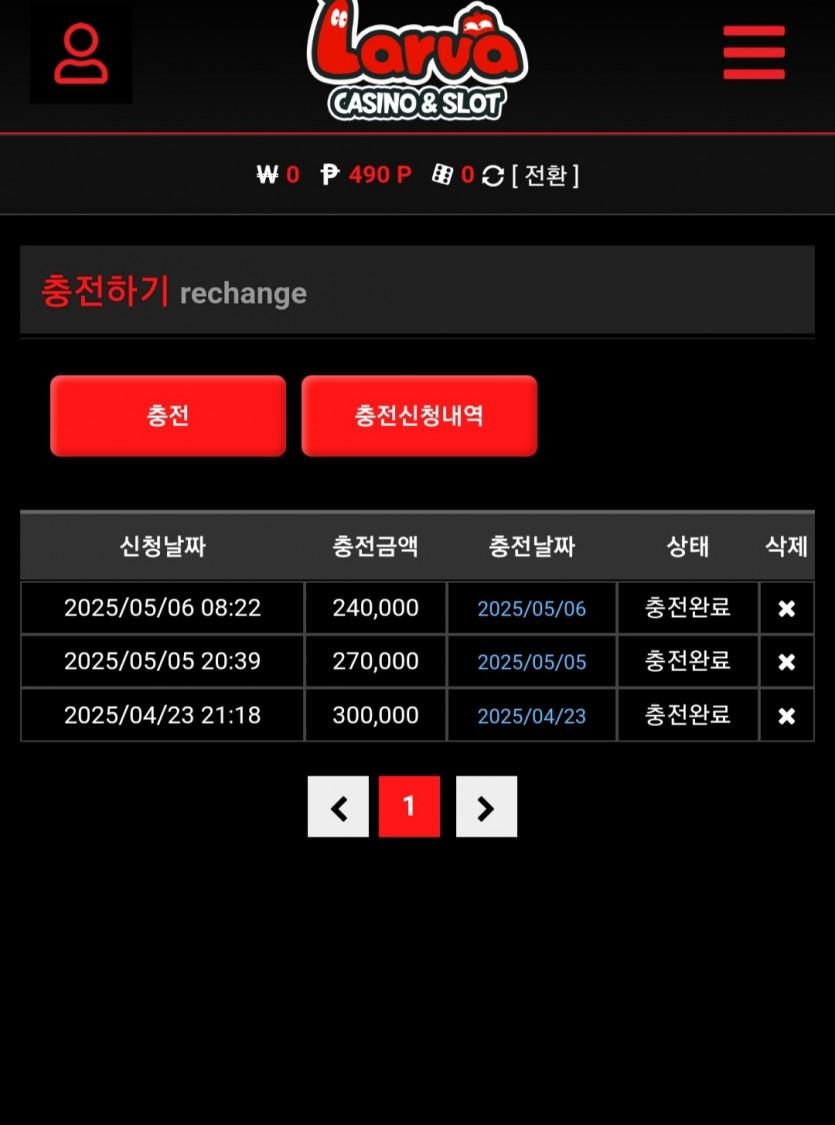The height and width of the screenshot is (1125, 835).
Task: Go to the next page arrow
Action: click(486, 807)
